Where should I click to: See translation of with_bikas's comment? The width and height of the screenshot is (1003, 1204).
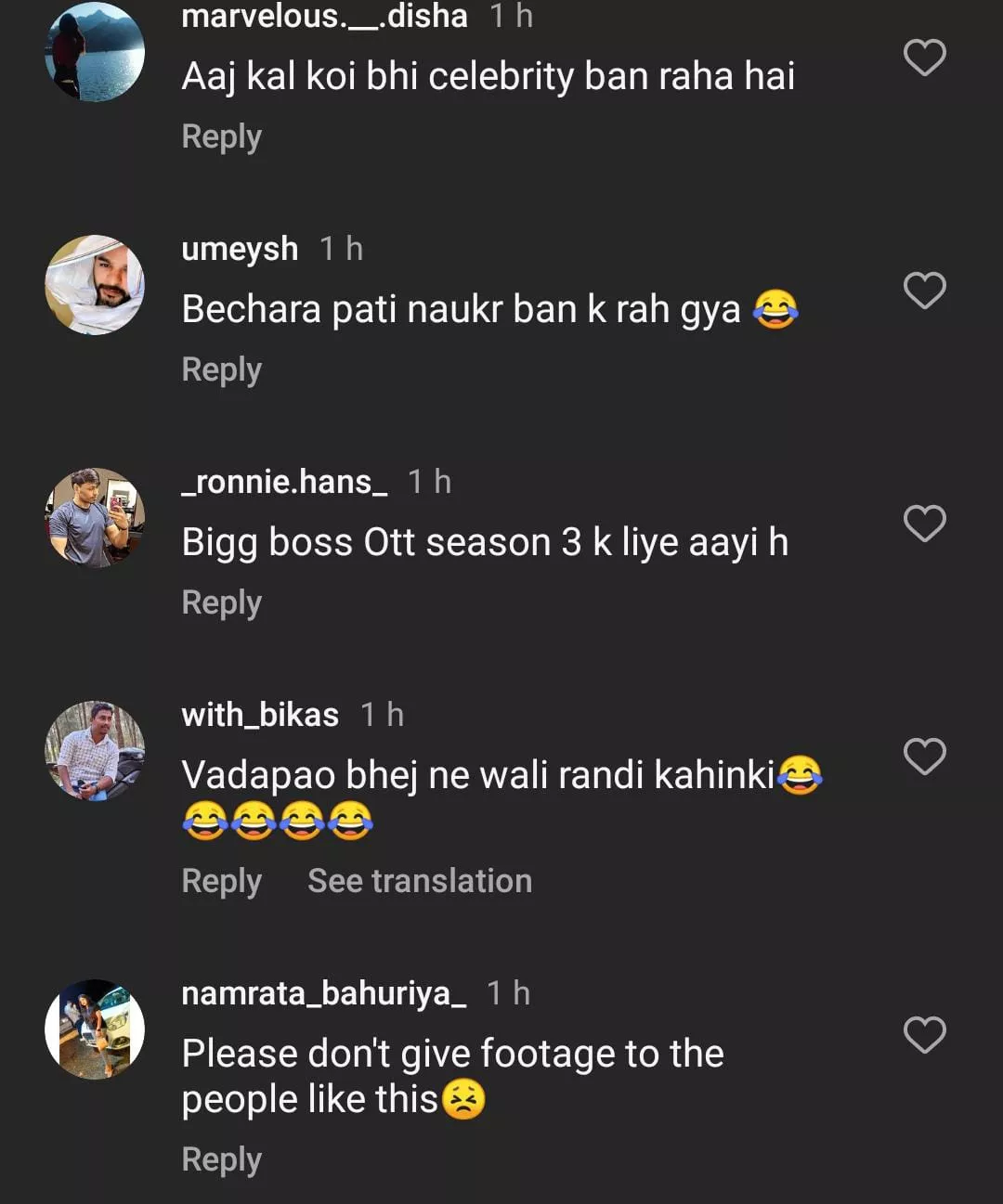420,881
